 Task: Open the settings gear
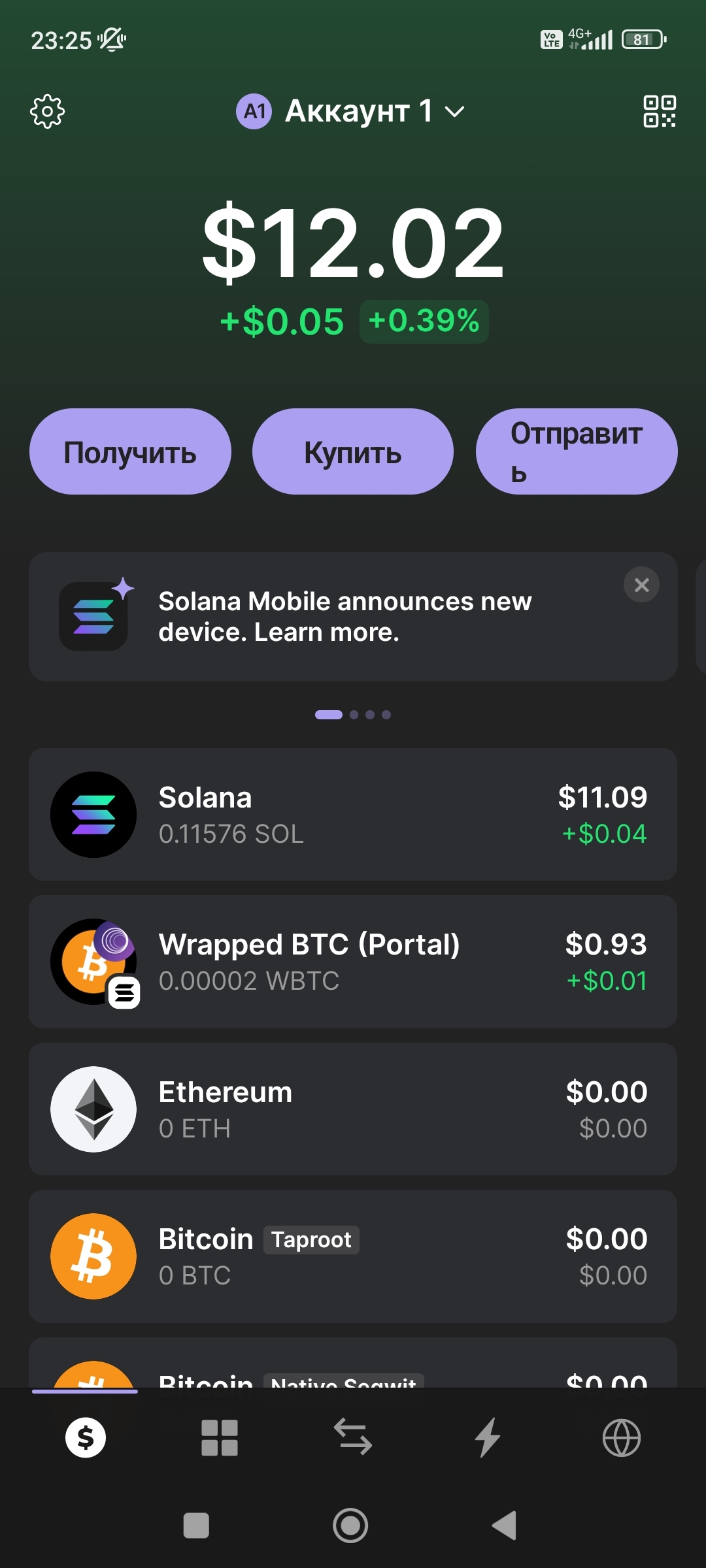pyautogui.click(x=47, y=112)
